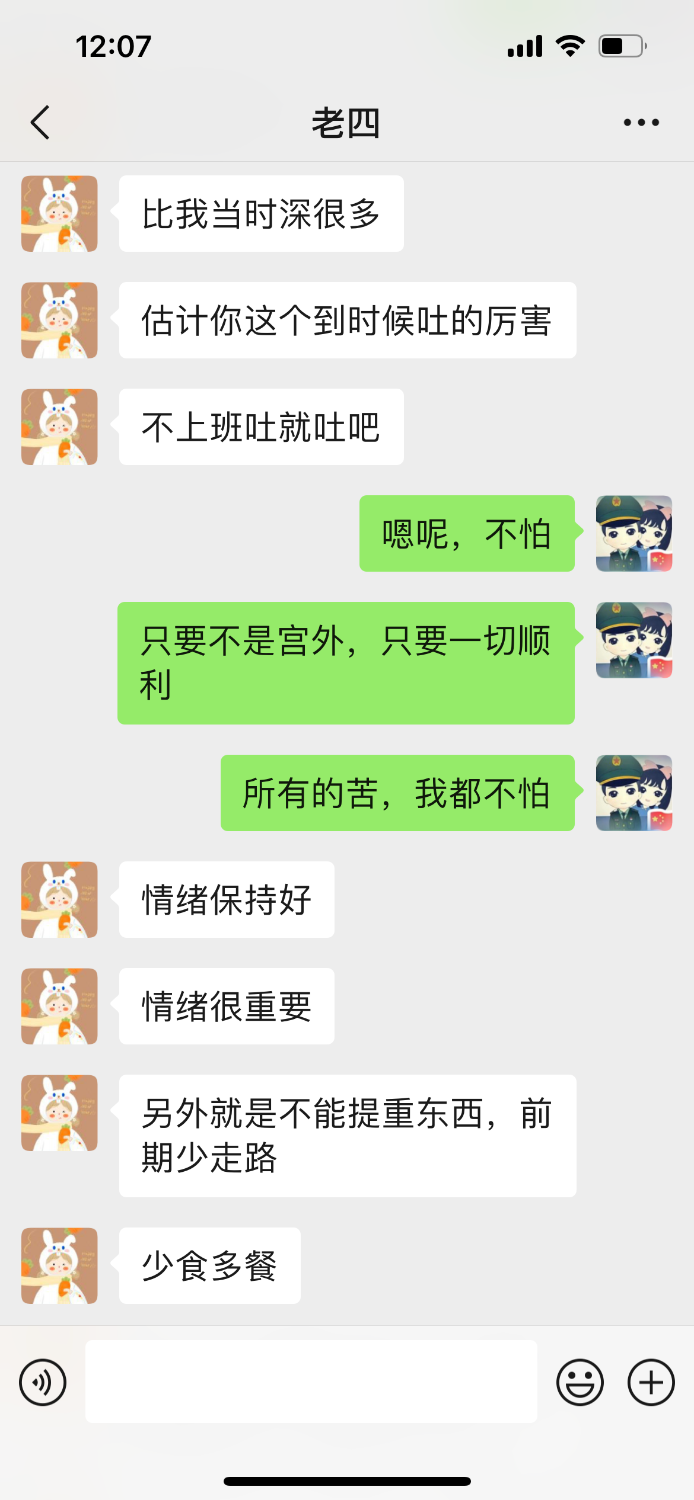
Task: Switch to voice message input
Action: click(x=43, y=1383)
